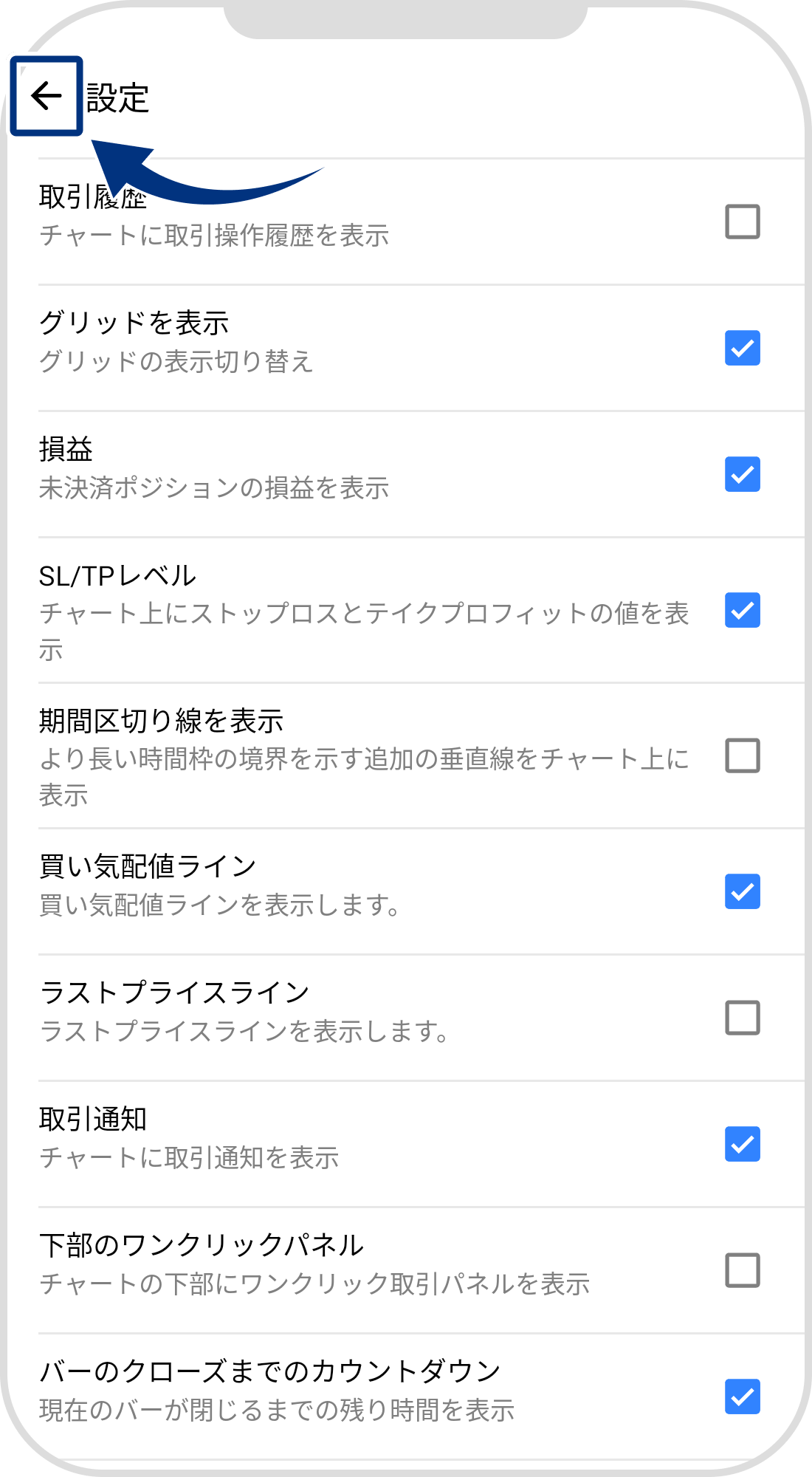Select the 取引履歴 settings row

tap(295, 219)
